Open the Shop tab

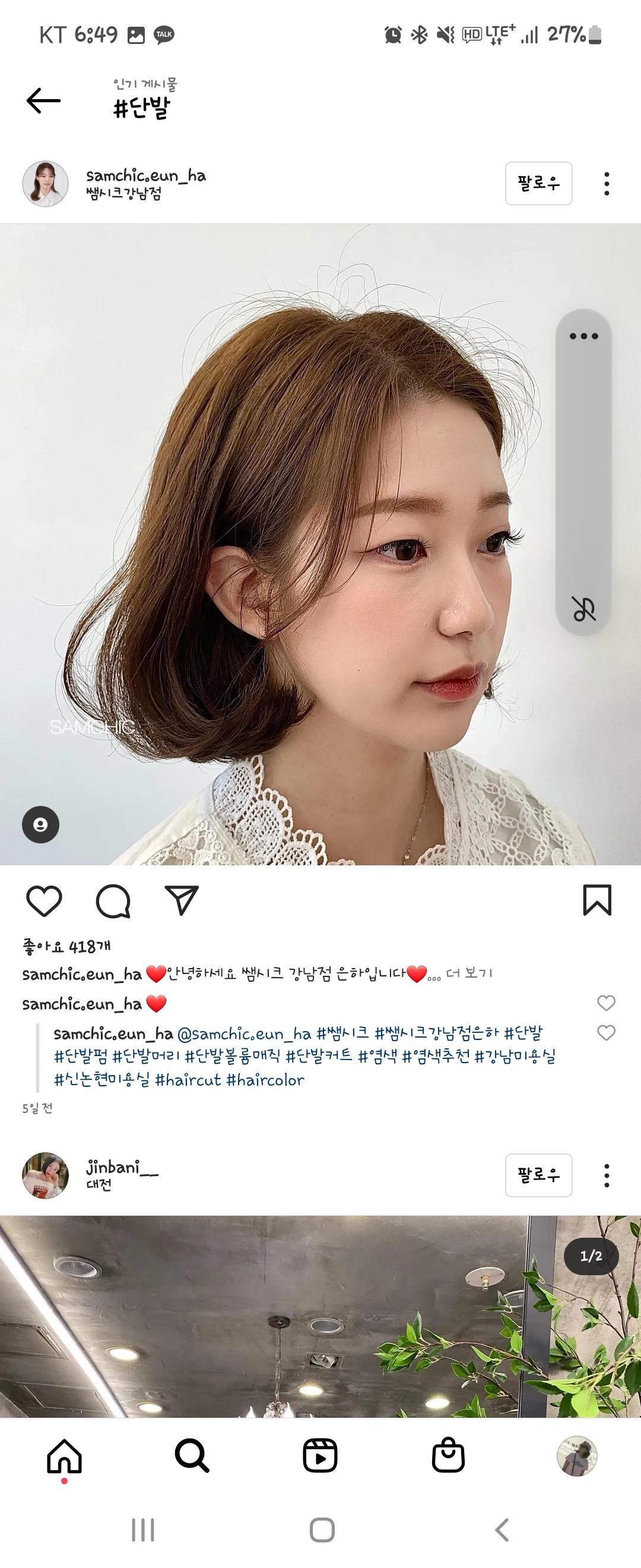[x=448, y=1456]
